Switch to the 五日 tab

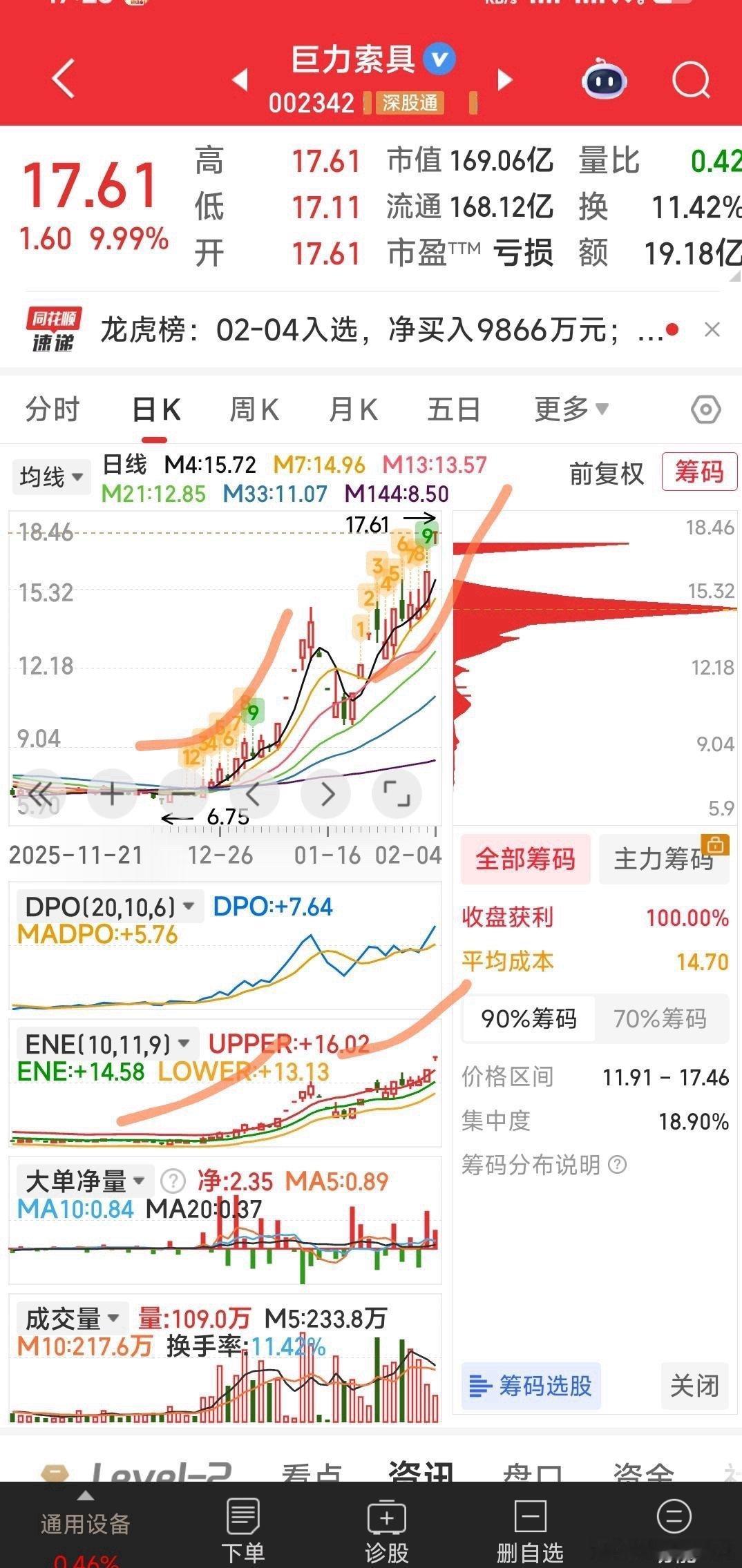[453, 409]
